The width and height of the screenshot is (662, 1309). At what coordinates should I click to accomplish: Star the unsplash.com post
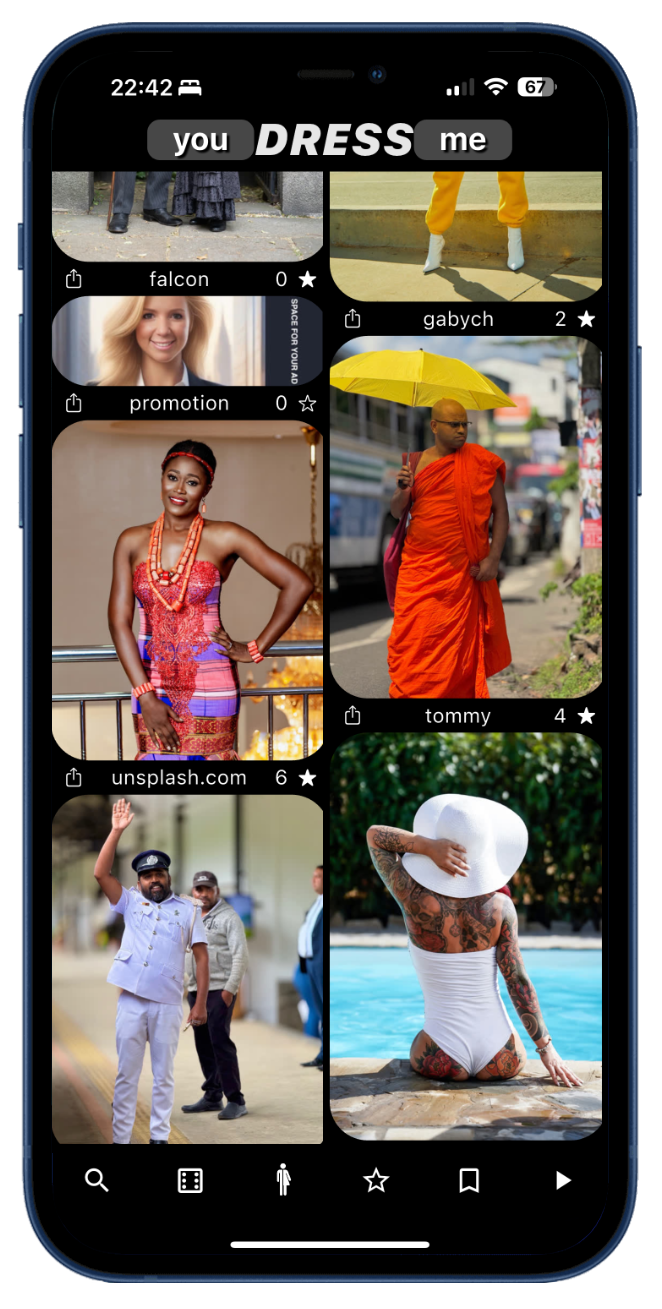tap(307, 777)
